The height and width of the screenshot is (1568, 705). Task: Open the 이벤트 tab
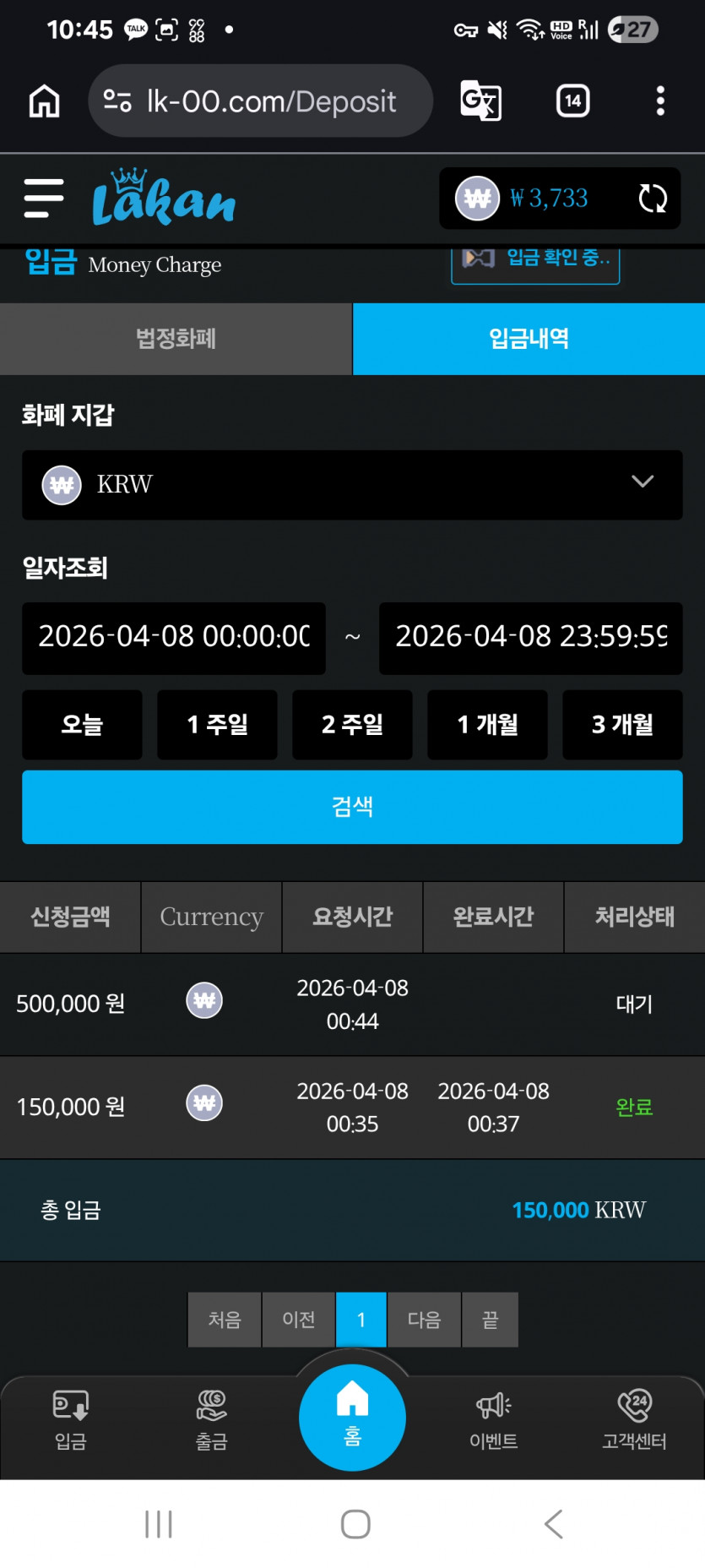coord(494,1419)
